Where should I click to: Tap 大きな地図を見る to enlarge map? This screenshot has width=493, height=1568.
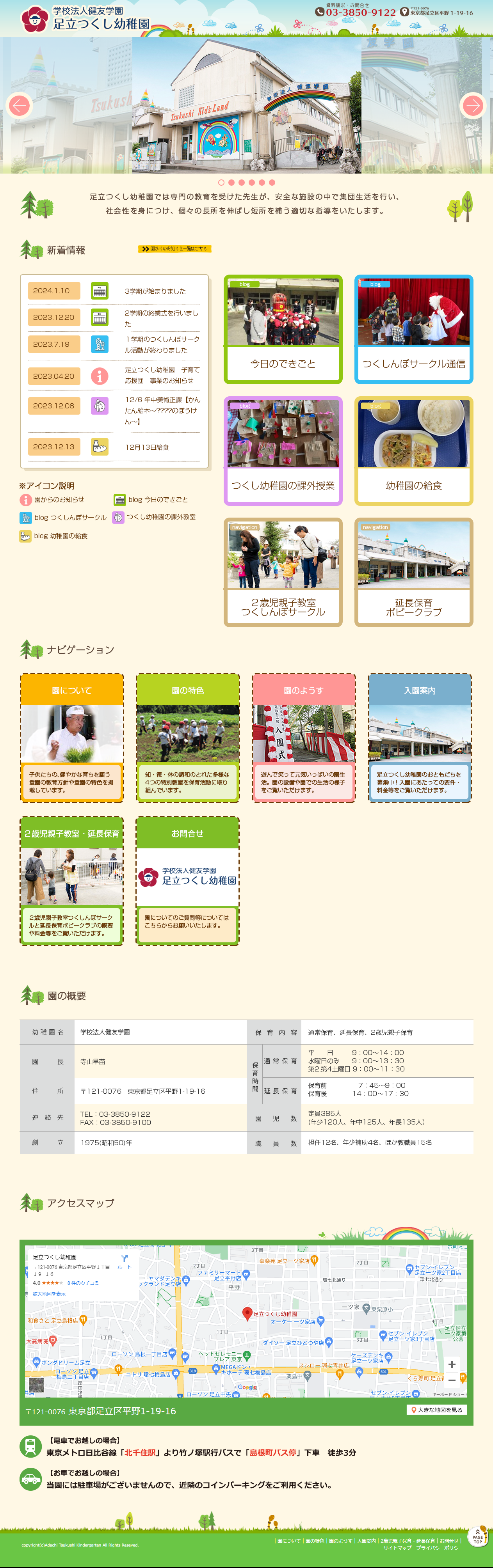[x=437, y=1410]
